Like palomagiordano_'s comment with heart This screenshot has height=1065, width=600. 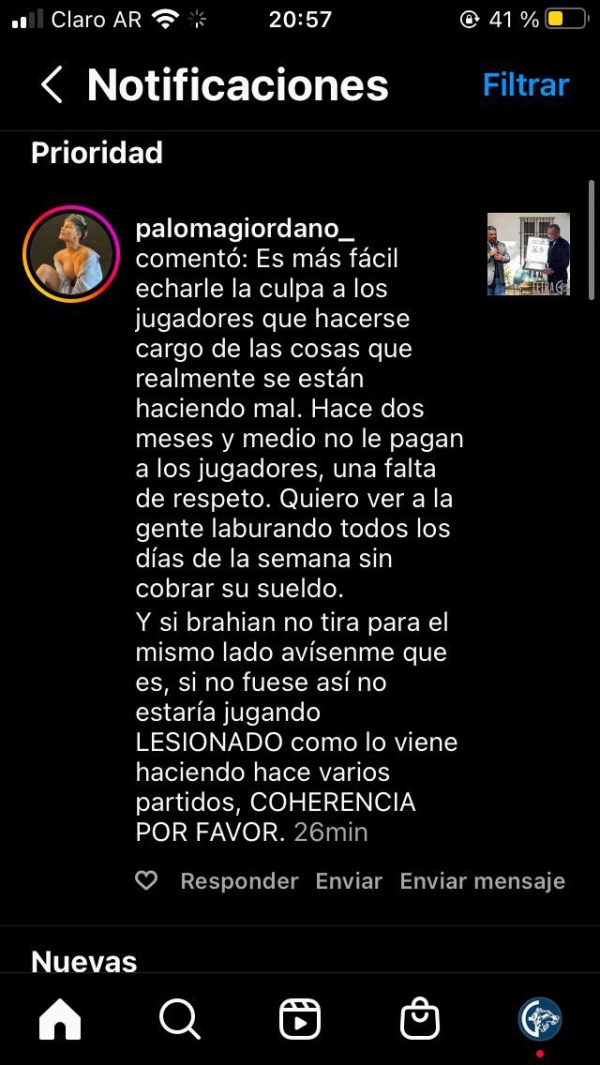147,881
